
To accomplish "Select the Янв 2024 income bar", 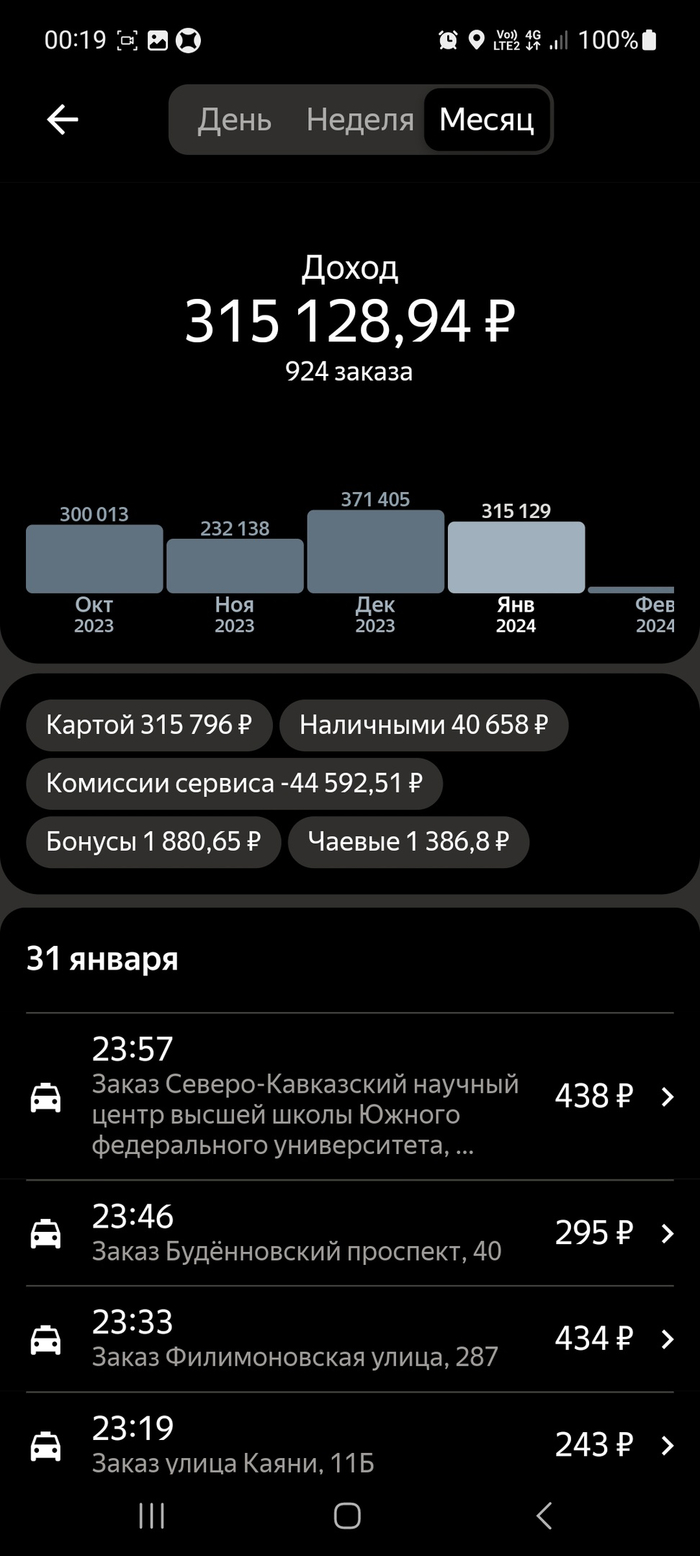I will pos(516,557).
